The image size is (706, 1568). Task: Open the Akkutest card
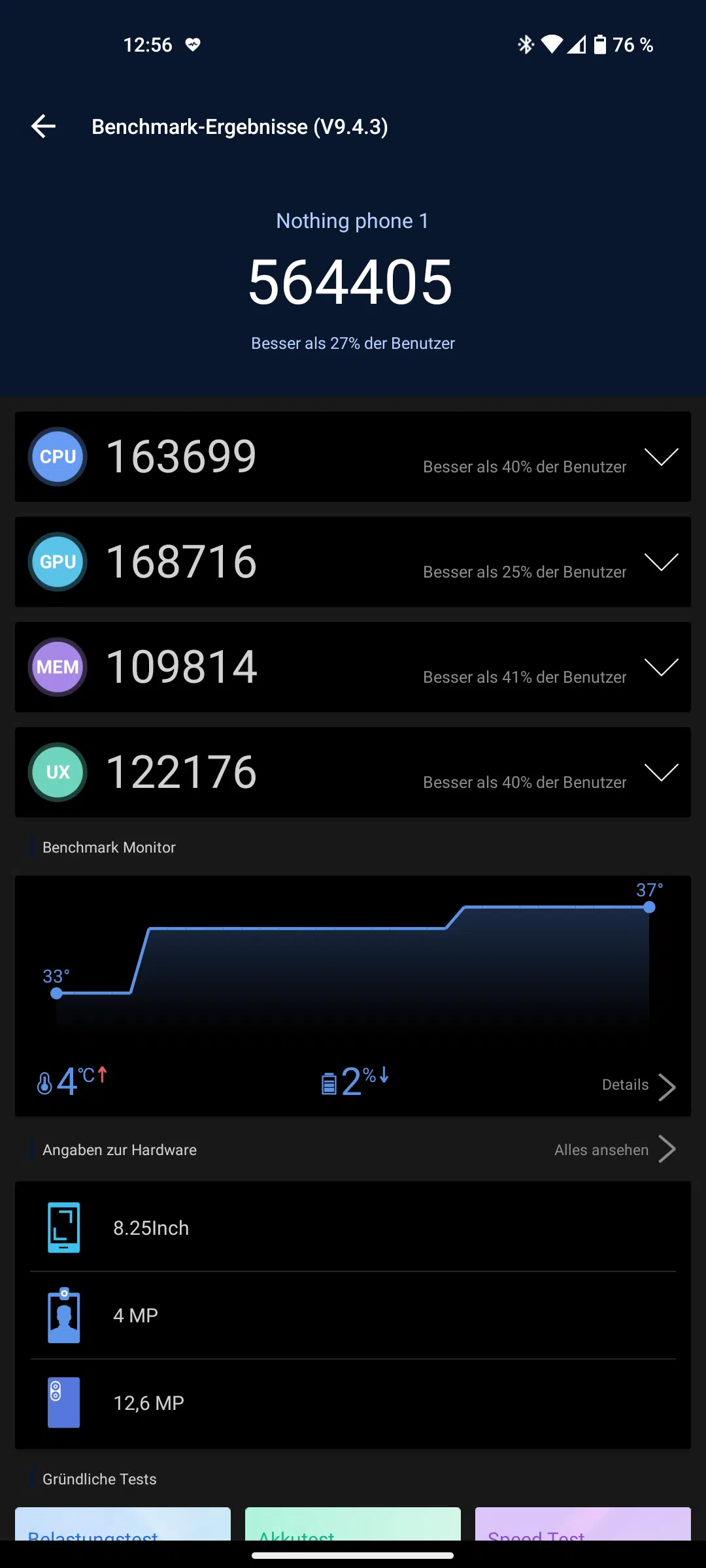point(353,1525)
